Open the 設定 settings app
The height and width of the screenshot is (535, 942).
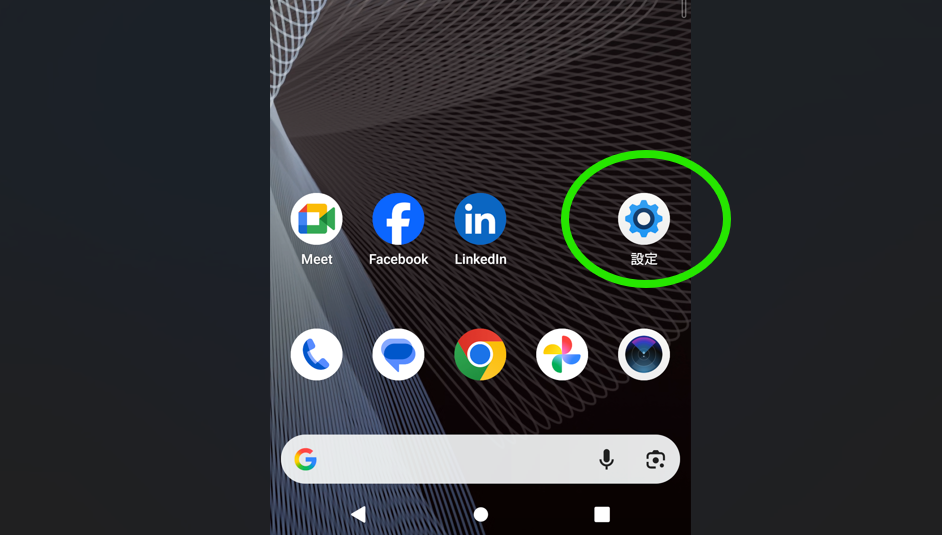pos(644,219)
